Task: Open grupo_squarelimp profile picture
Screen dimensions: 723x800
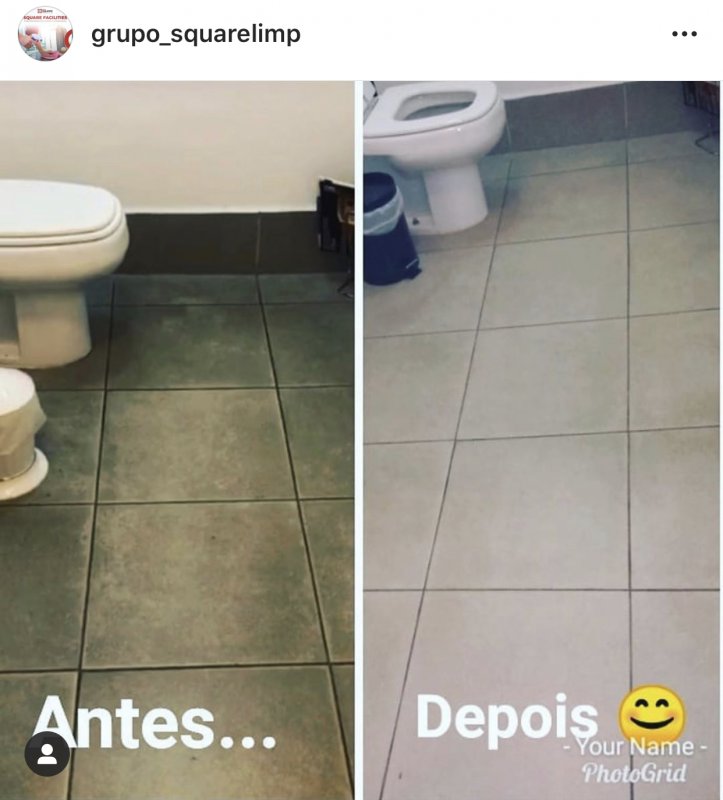Action: click(45, 34)
